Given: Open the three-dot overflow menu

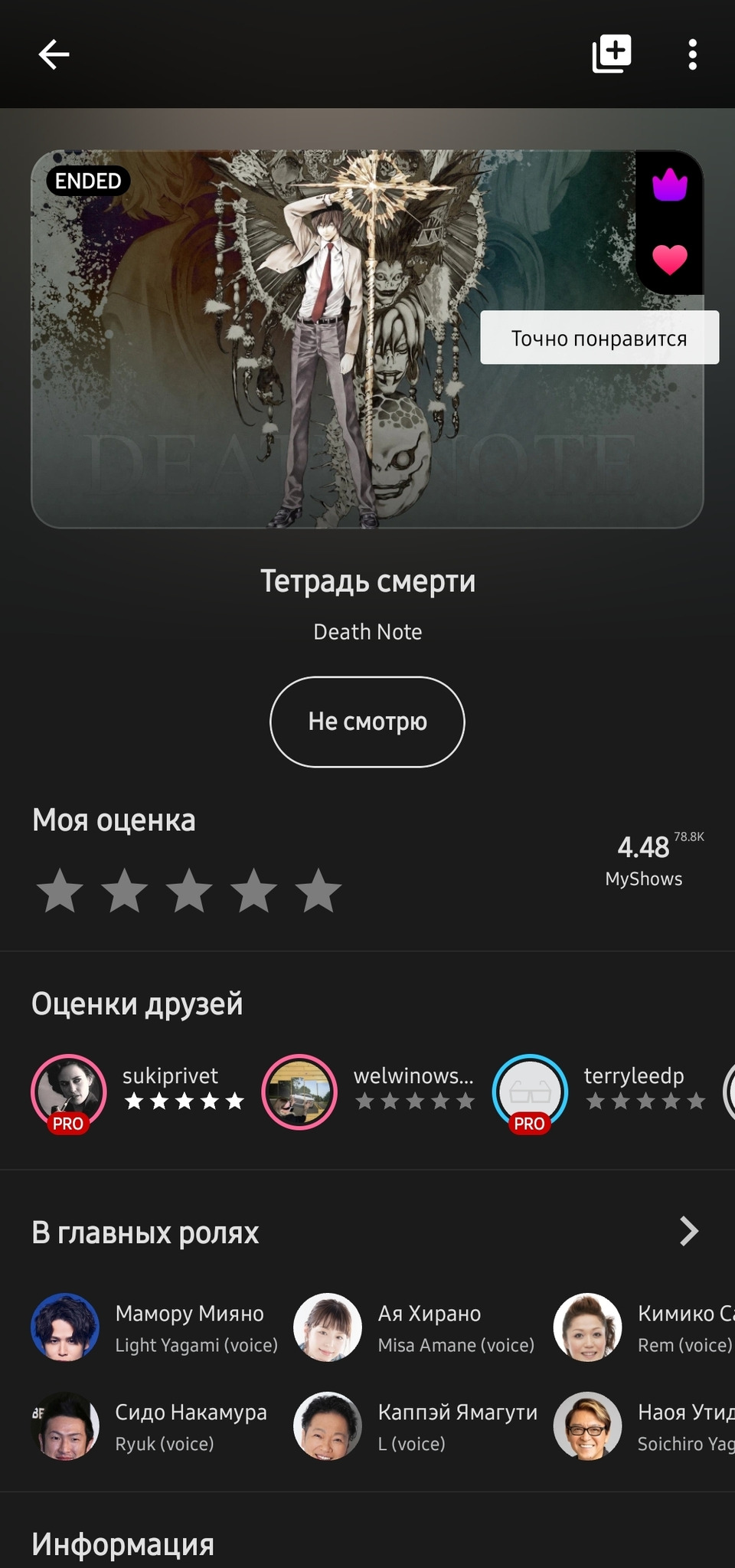Looking at the screenshot, I should (692, 54).
